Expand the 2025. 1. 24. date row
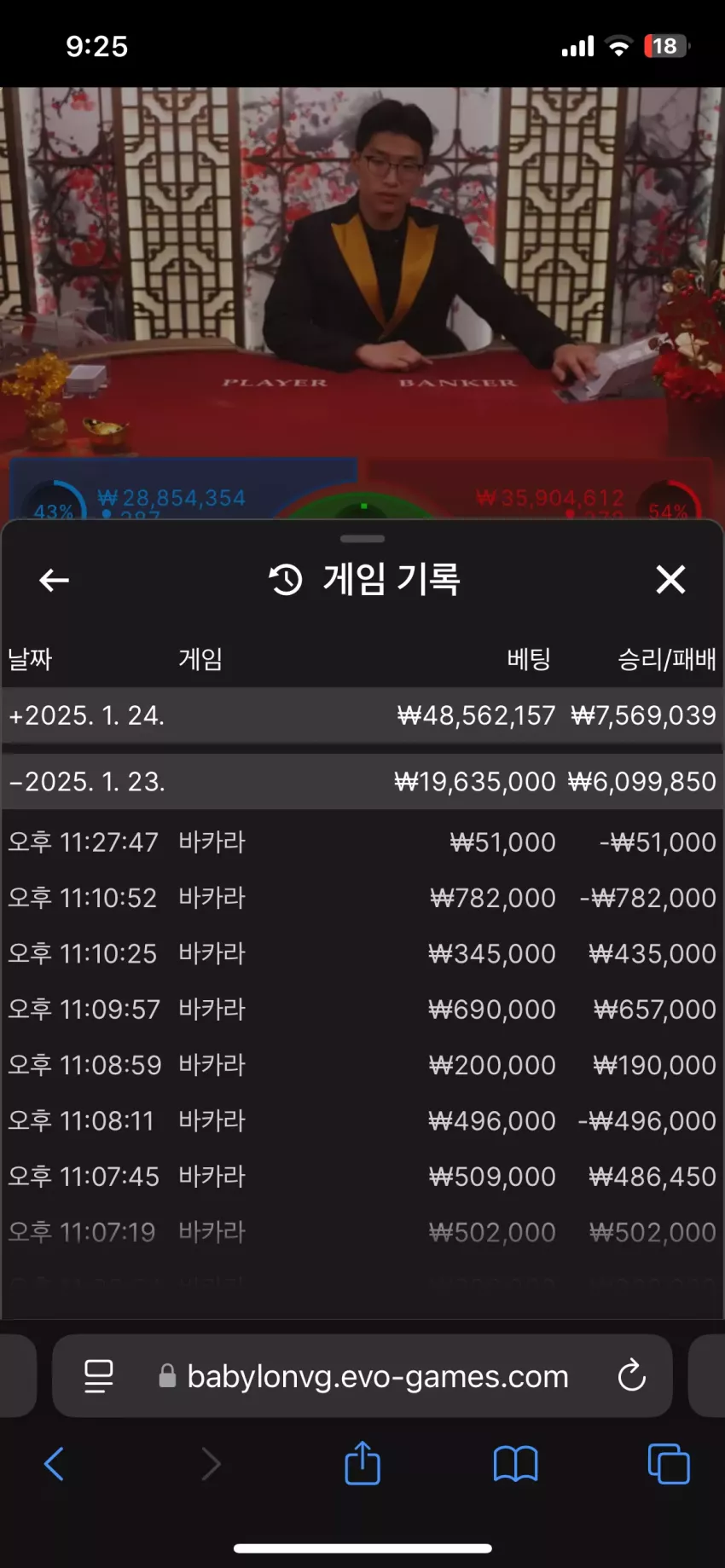This screenshot has width=725, height=1568. (362, 715)
